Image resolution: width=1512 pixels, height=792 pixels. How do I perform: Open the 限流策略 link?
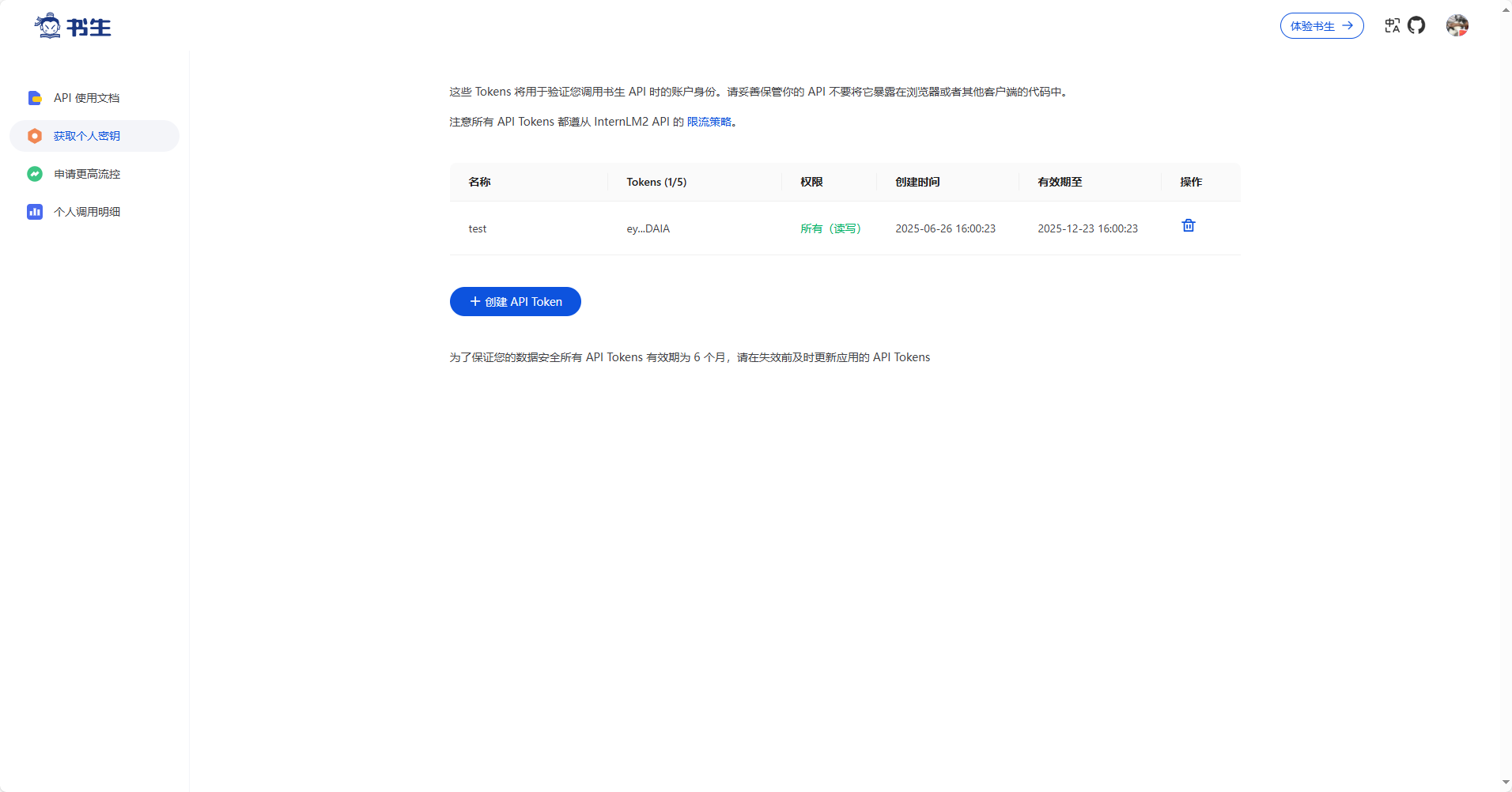click(x=709, y=122)
